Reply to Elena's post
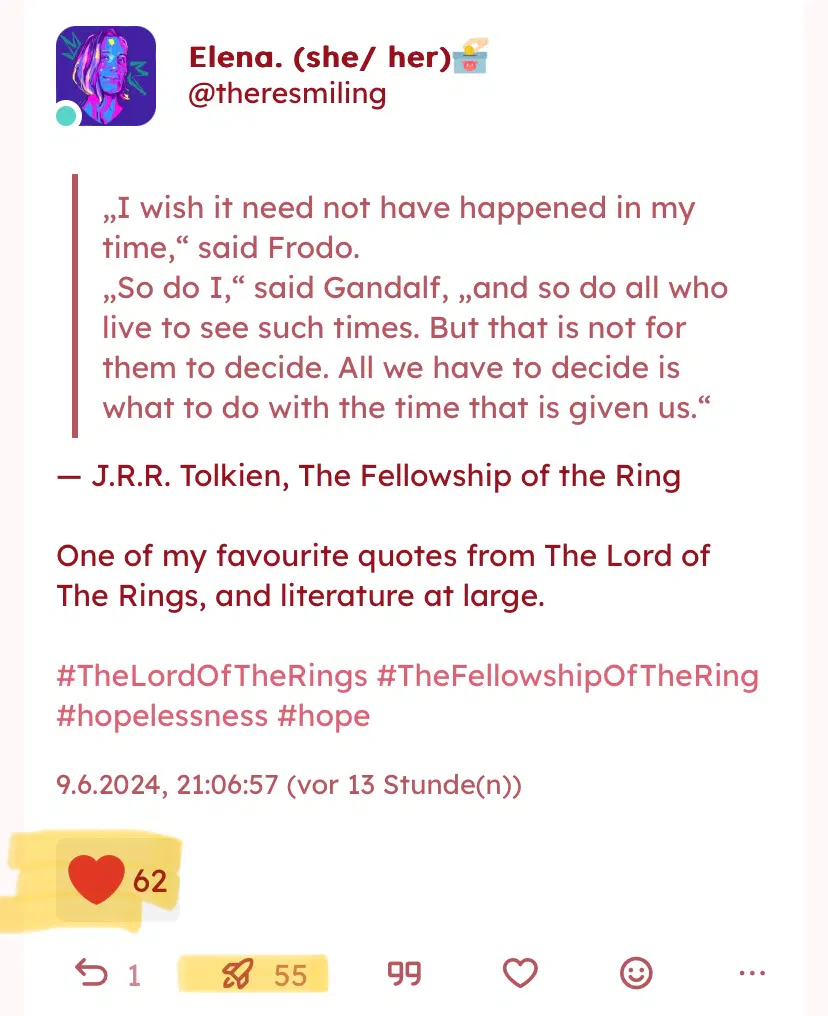Screen dimensions: 828x1016 [93, 973]
